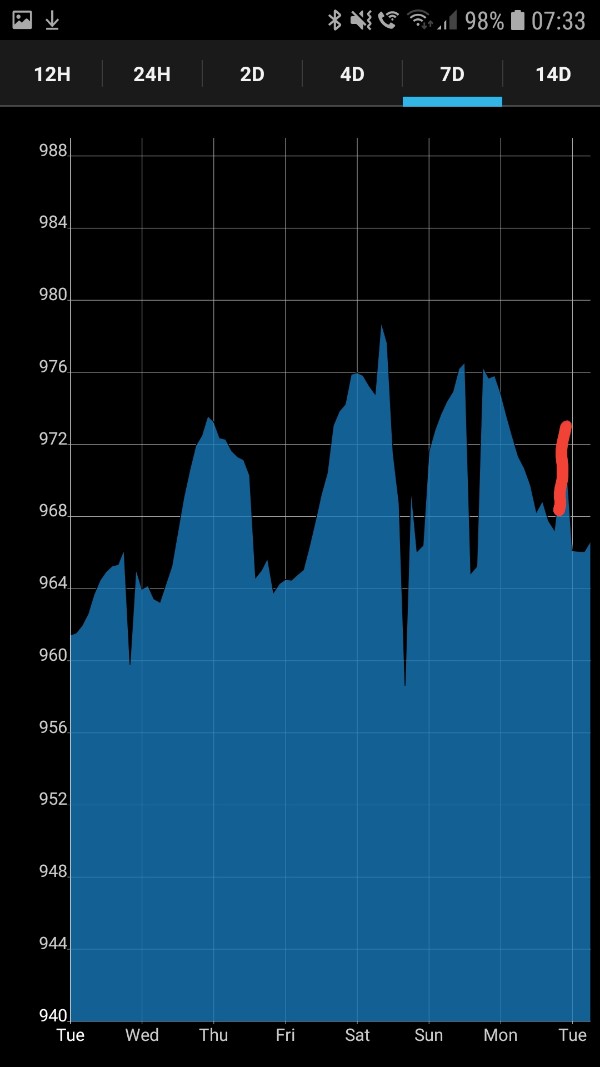Switch to the 4D range tab
600x1067 pixels.
[x=352, y=73]
